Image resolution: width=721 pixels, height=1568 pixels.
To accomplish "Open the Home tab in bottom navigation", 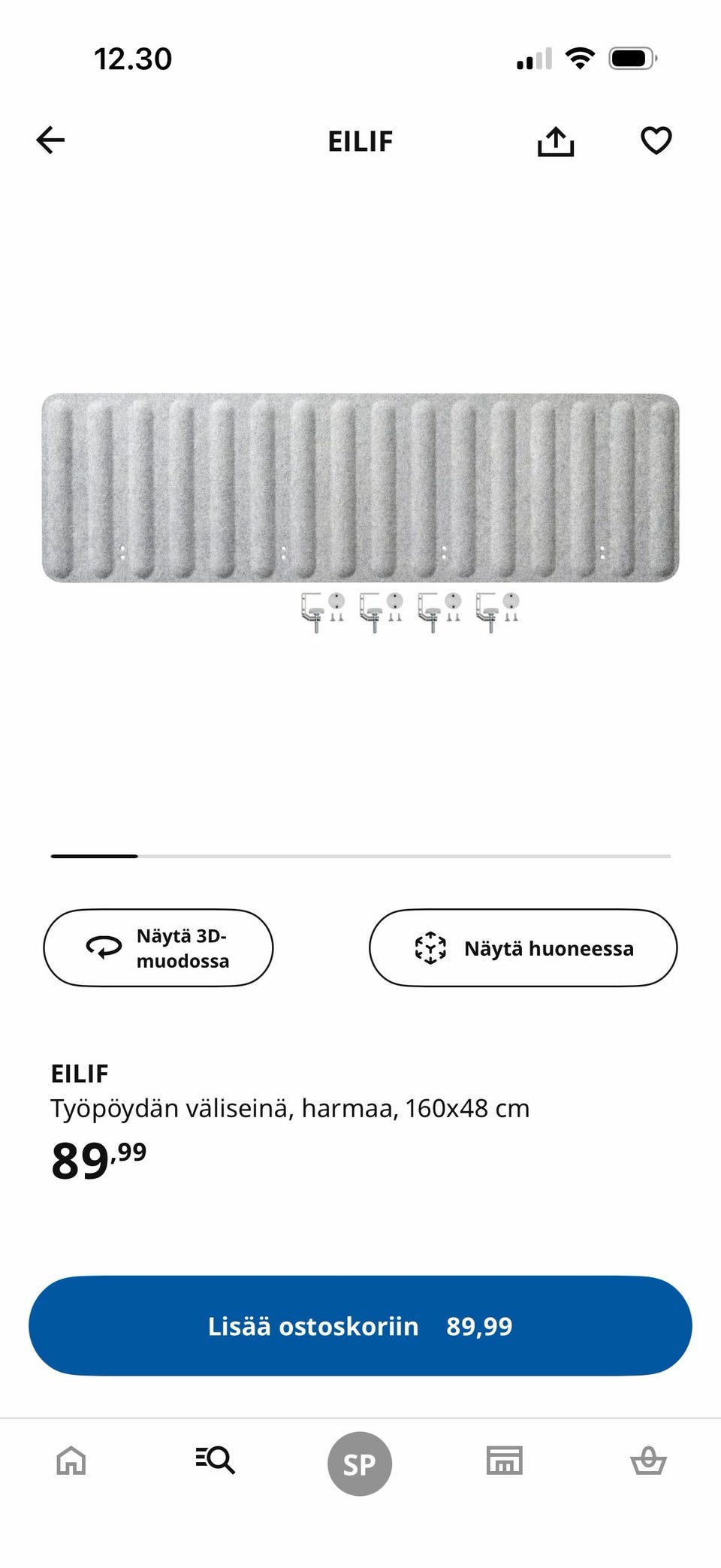I will click(x=71, y=1461).
